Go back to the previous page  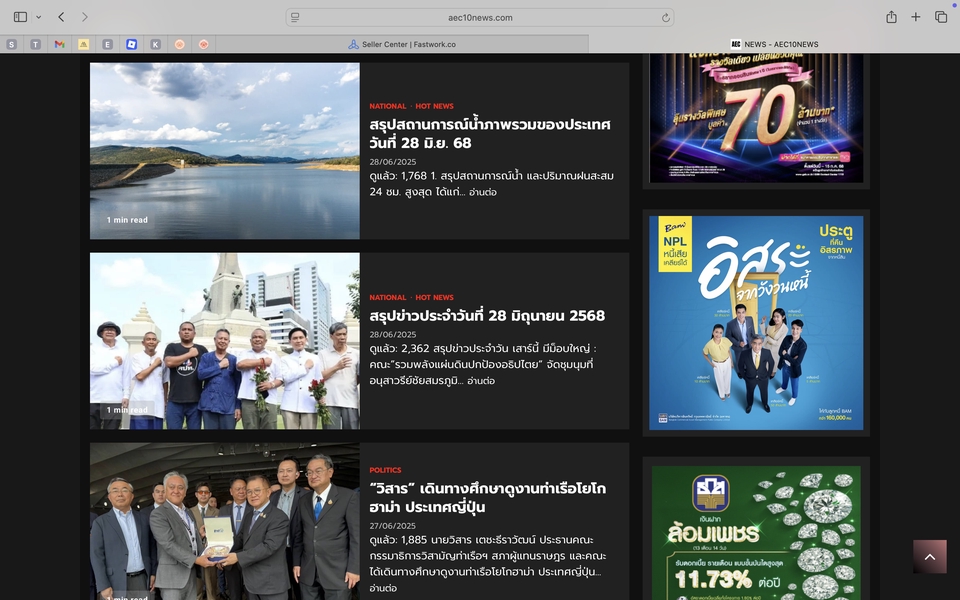62,17
